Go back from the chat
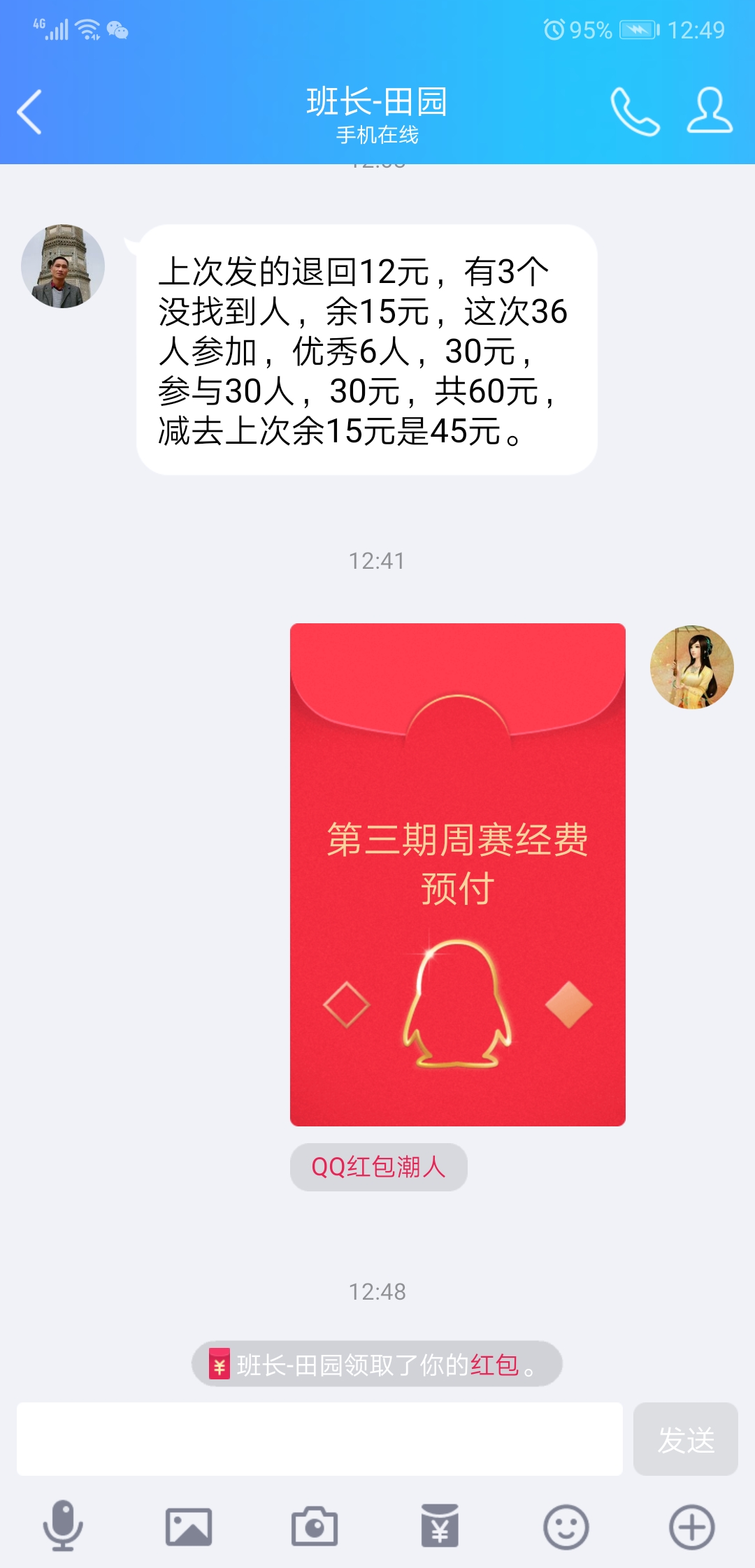Viewport: 755px width, 1568px height. (x=29, y=112)
